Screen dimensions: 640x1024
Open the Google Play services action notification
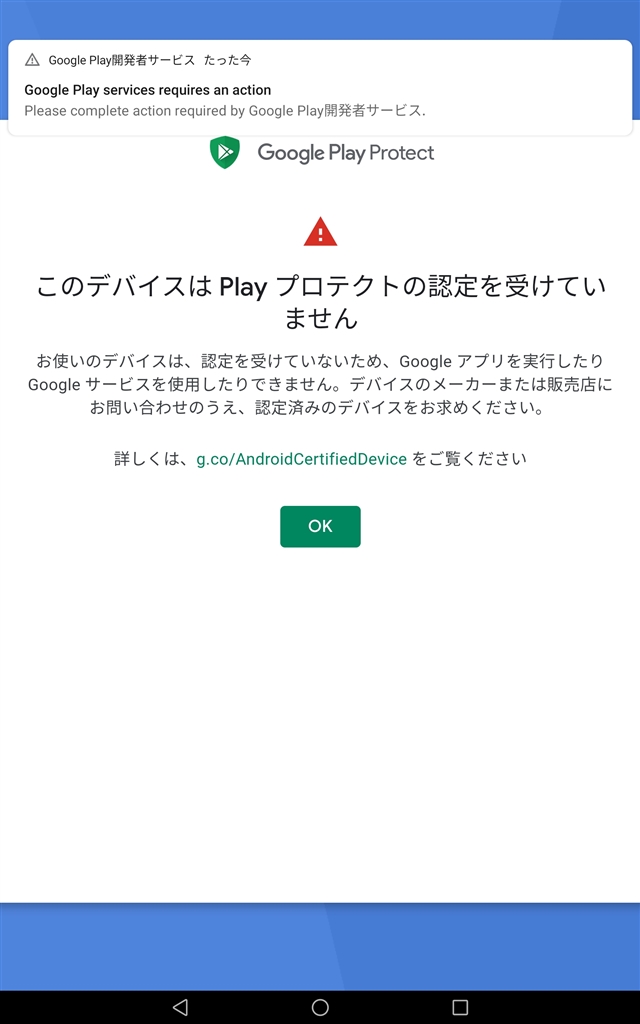pos(320,90)
